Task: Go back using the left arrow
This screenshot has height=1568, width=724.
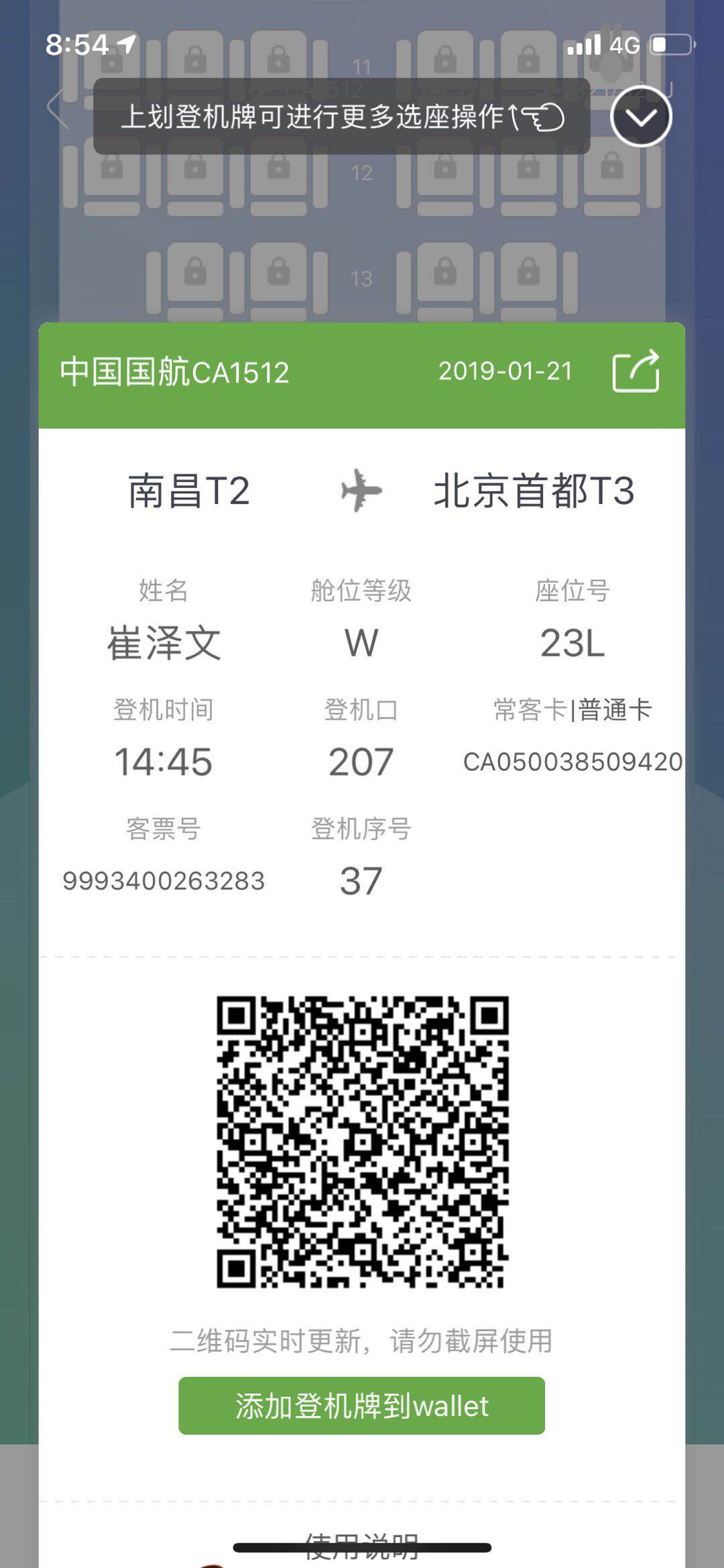Action: [58, 107]
